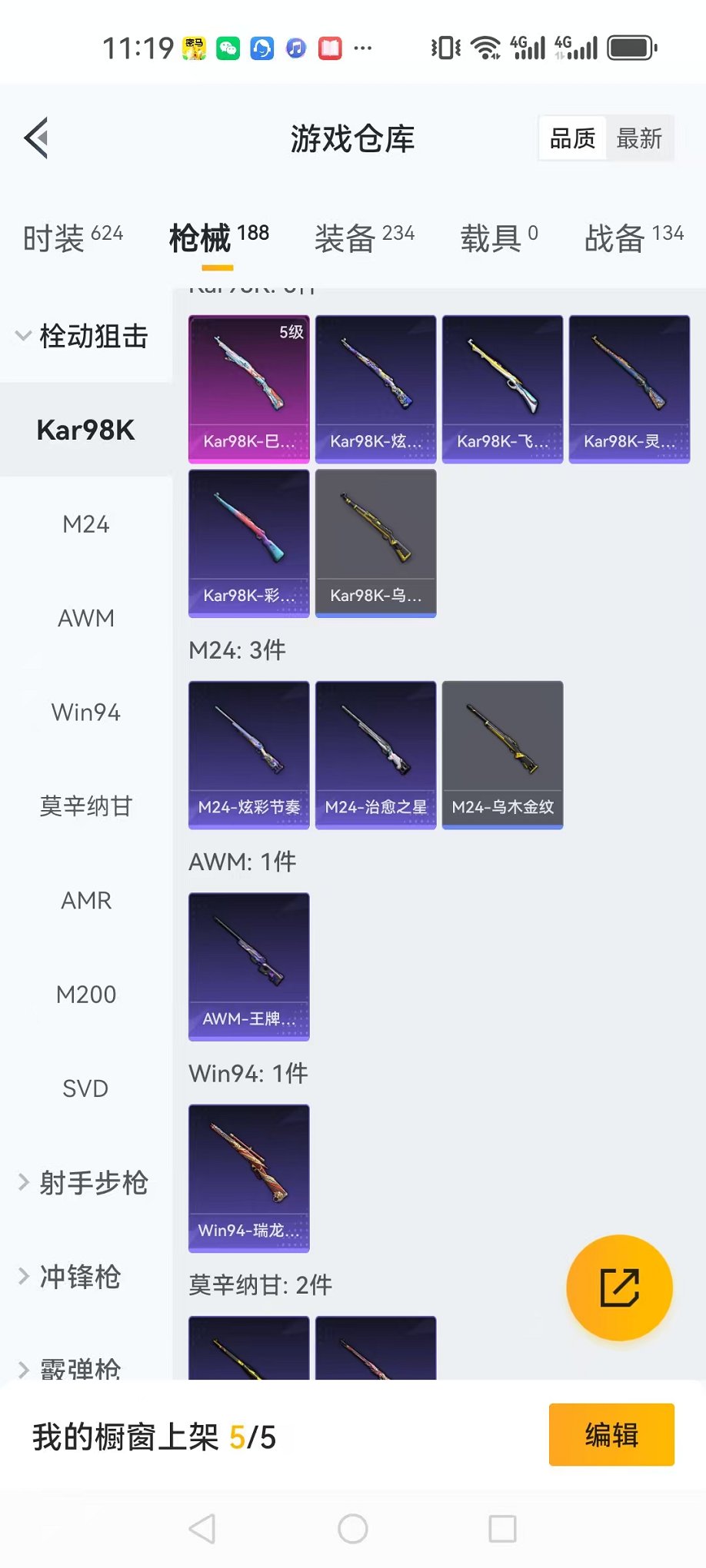Open the 载具 tab
This screenshot has width=706, height=1568.
(x=498, y=238)
